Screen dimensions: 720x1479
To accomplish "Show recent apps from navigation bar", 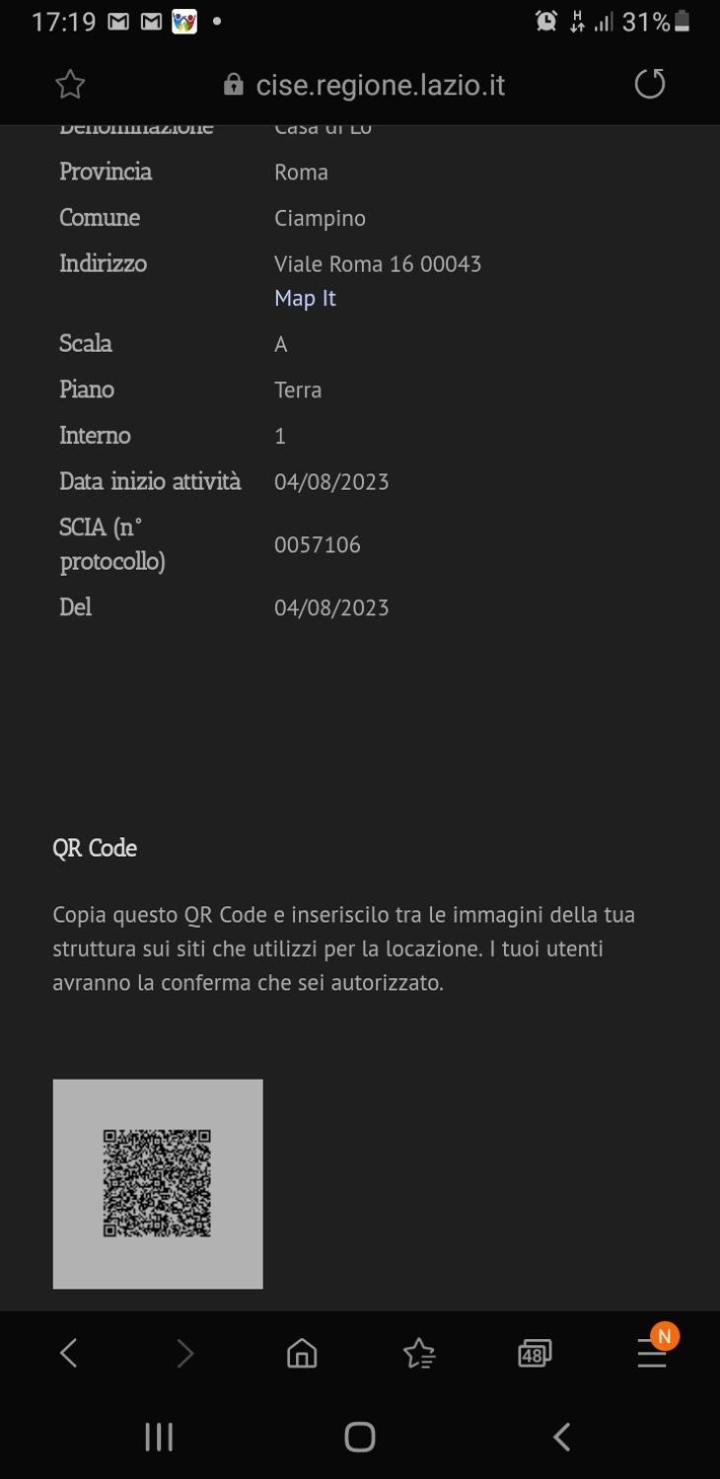I will point(159,1437).
